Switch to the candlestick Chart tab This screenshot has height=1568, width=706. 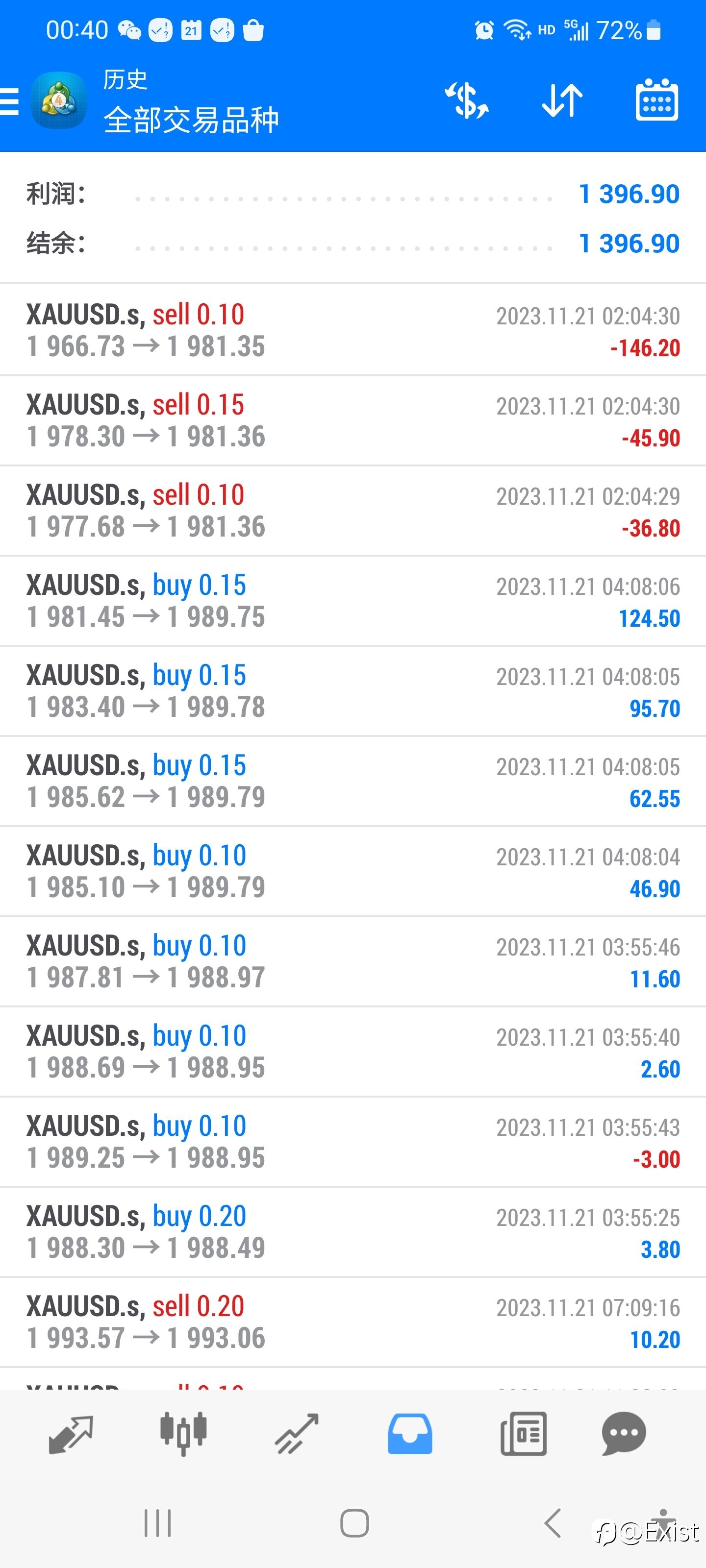(x=183, y=1433)
